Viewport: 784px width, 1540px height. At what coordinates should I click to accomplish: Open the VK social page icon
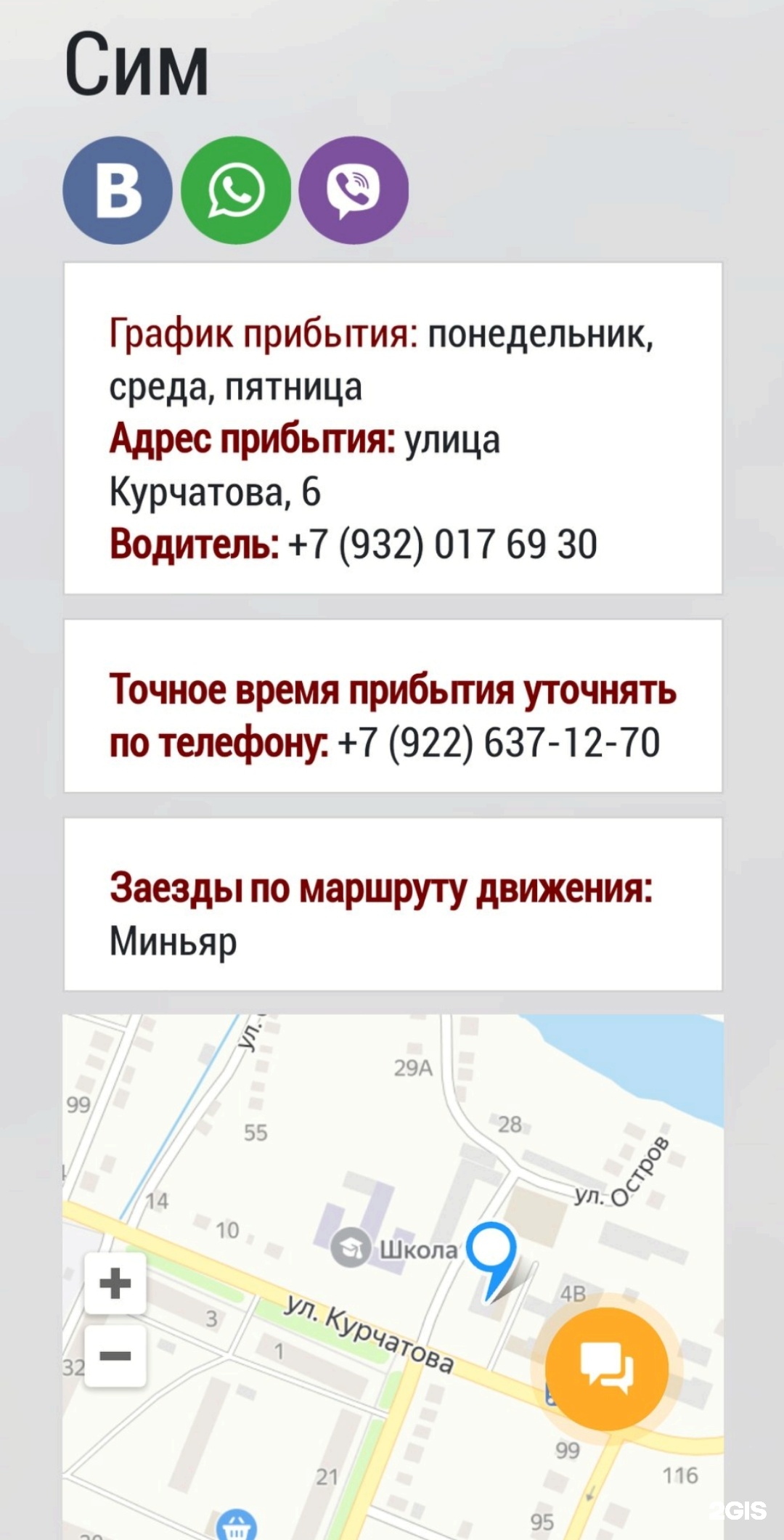(x=118, y=190)
